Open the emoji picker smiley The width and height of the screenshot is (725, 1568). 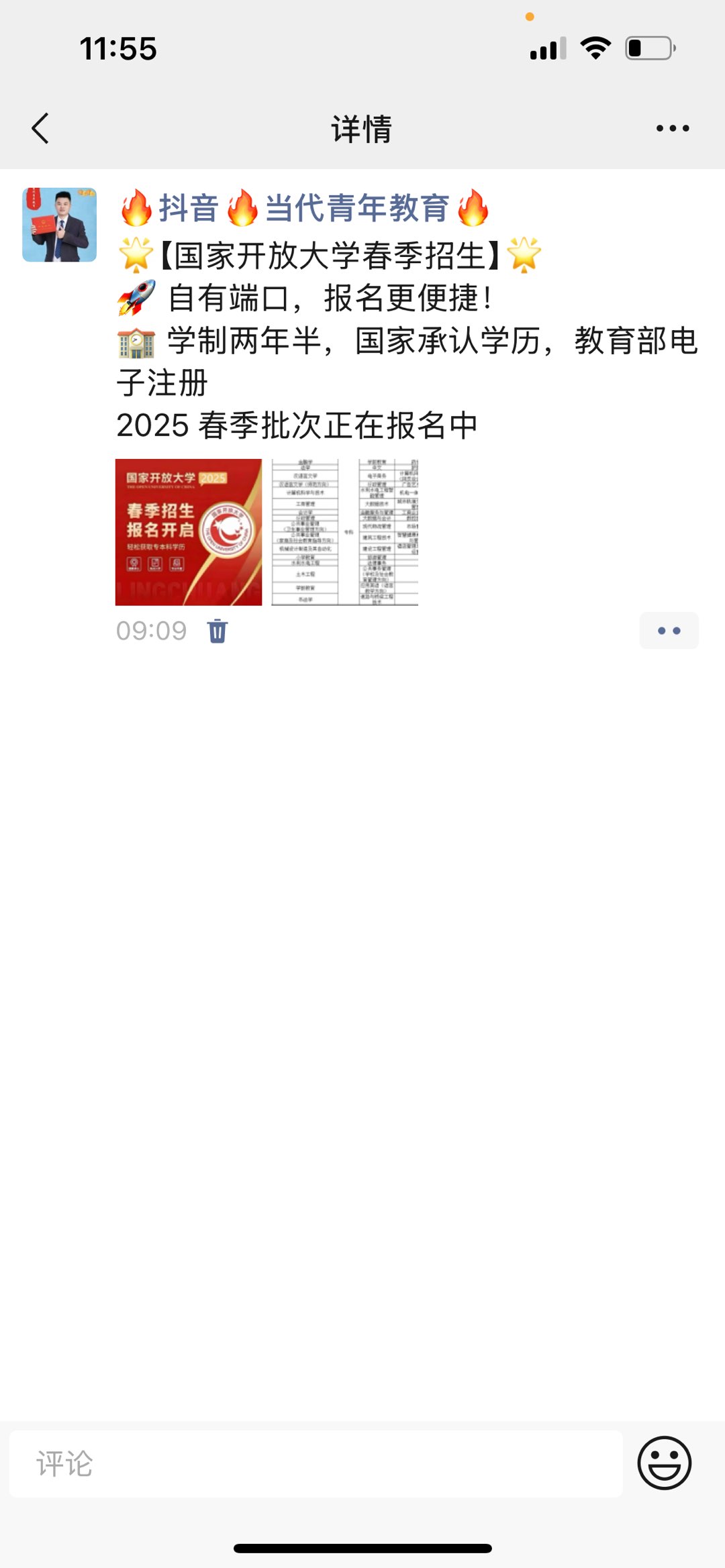(x=664, y=1463)
